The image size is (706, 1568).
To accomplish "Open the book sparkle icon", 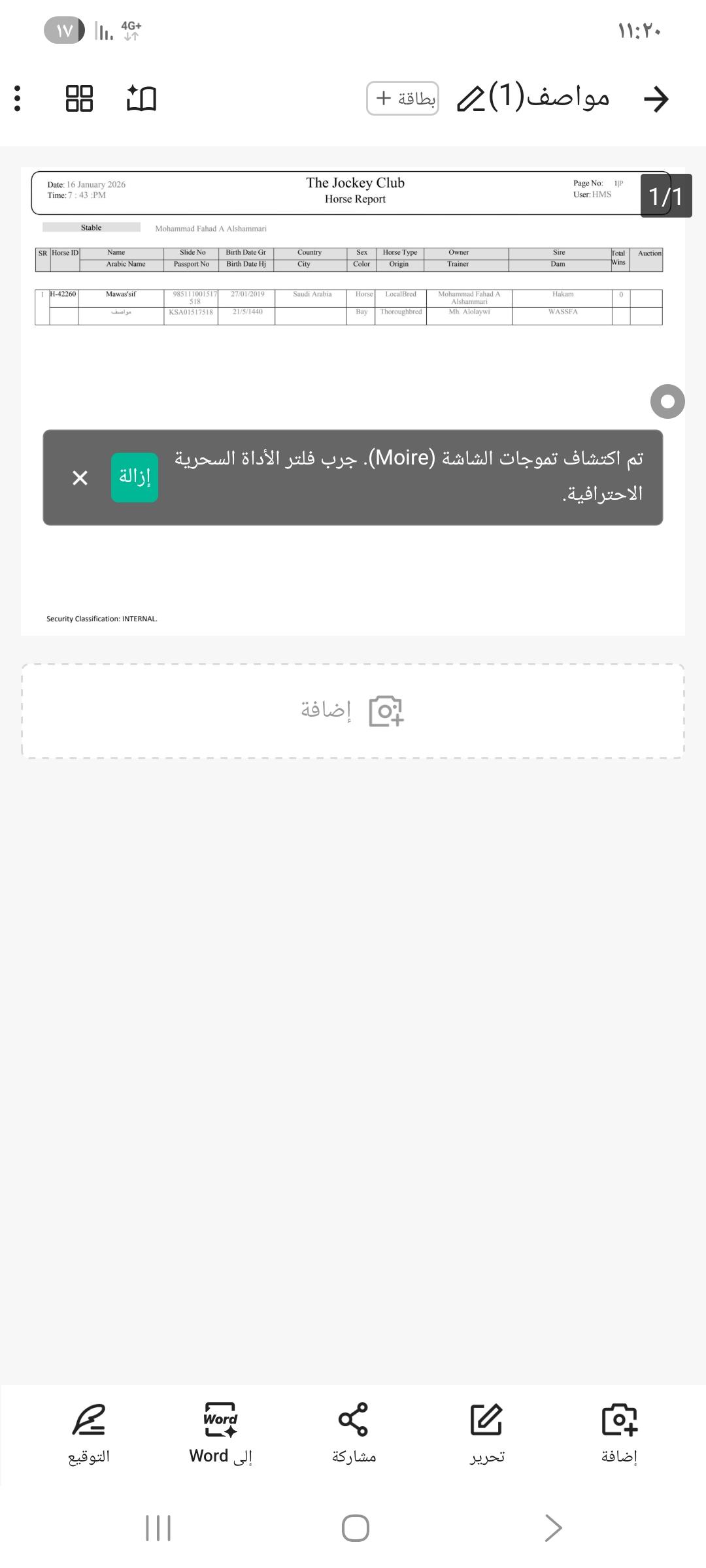I will (x=141, y=99).
